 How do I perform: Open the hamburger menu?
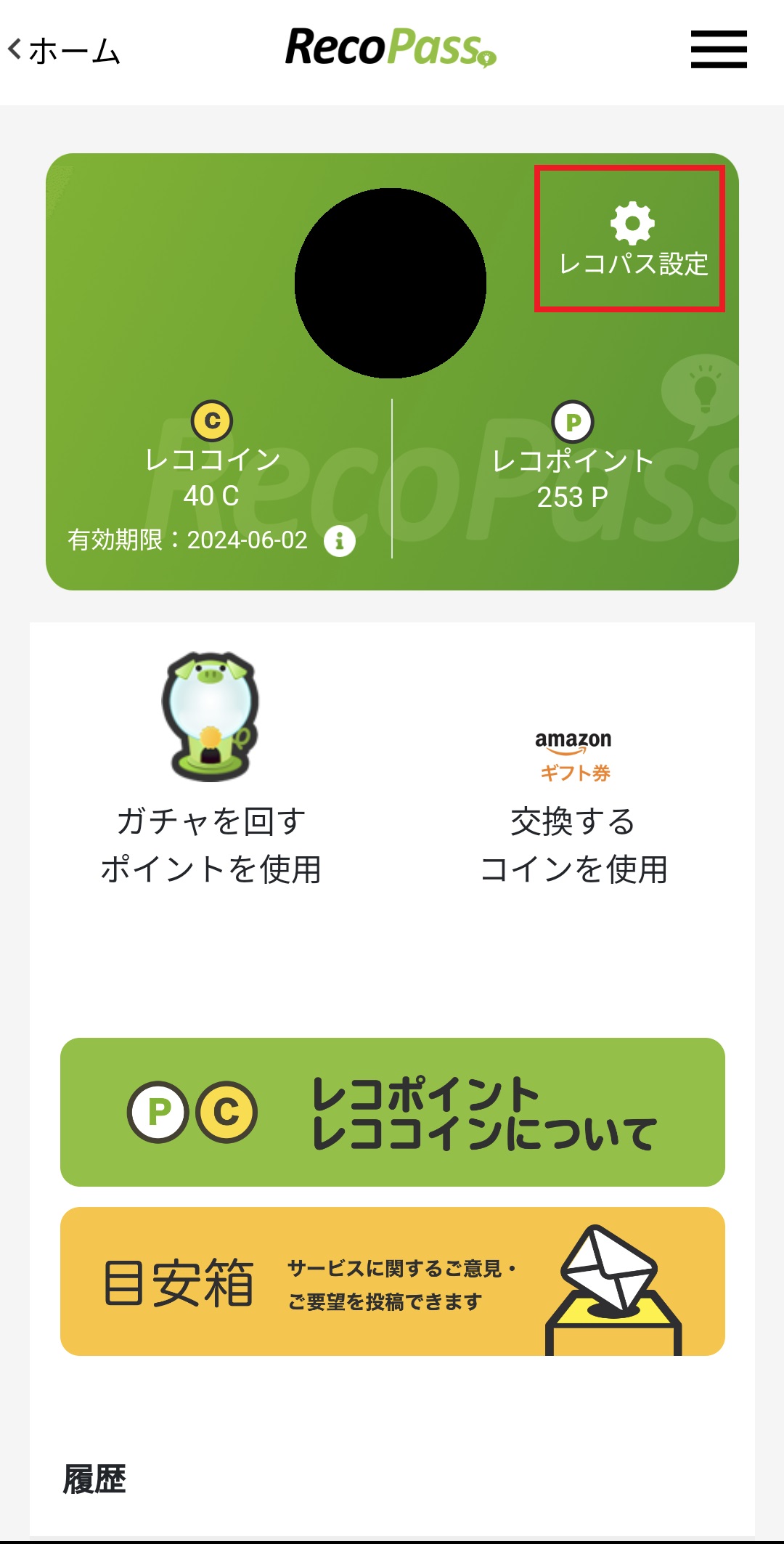coord(719,49)
